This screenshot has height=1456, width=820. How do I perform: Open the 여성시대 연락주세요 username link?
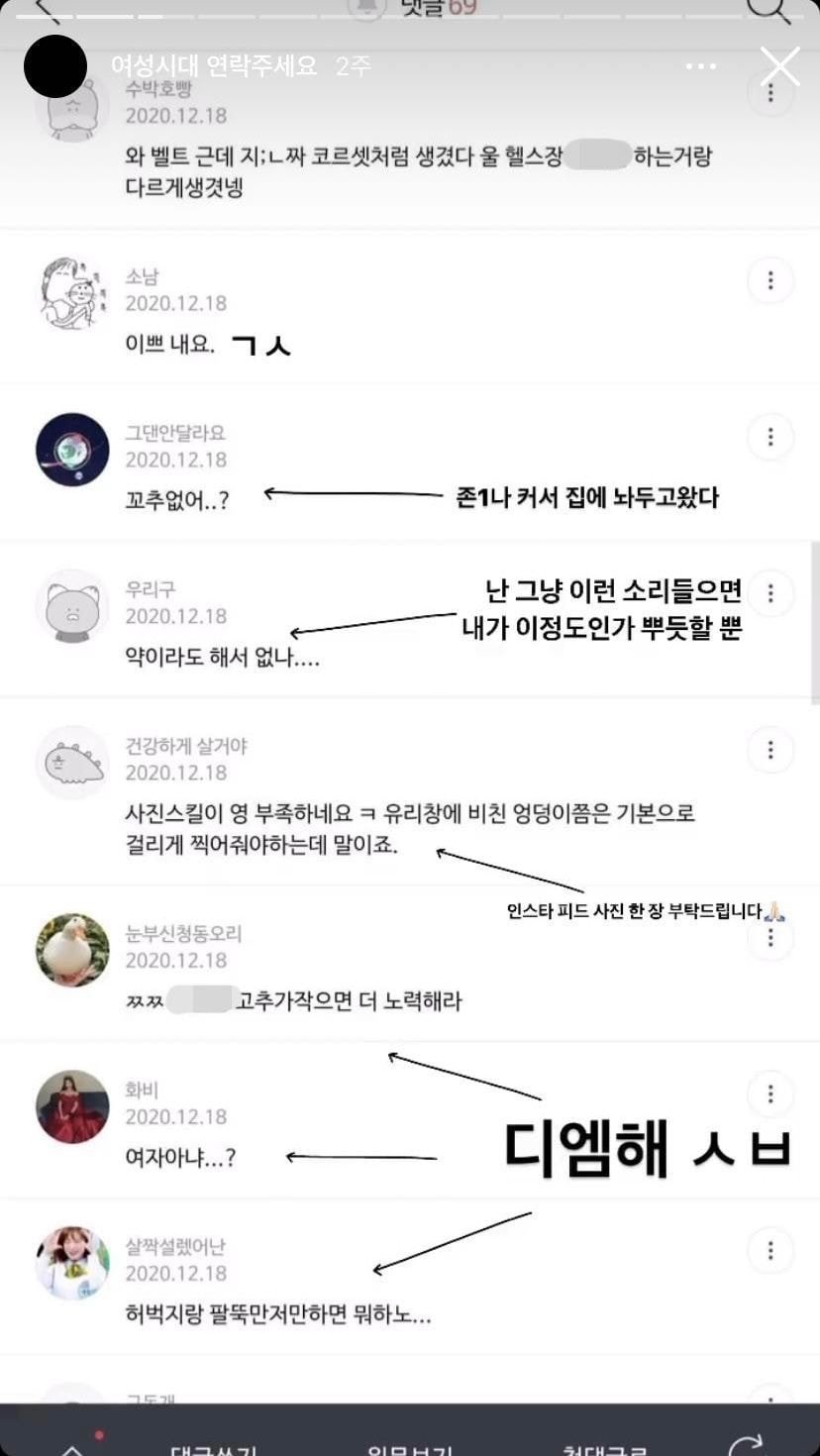point(214,66)
